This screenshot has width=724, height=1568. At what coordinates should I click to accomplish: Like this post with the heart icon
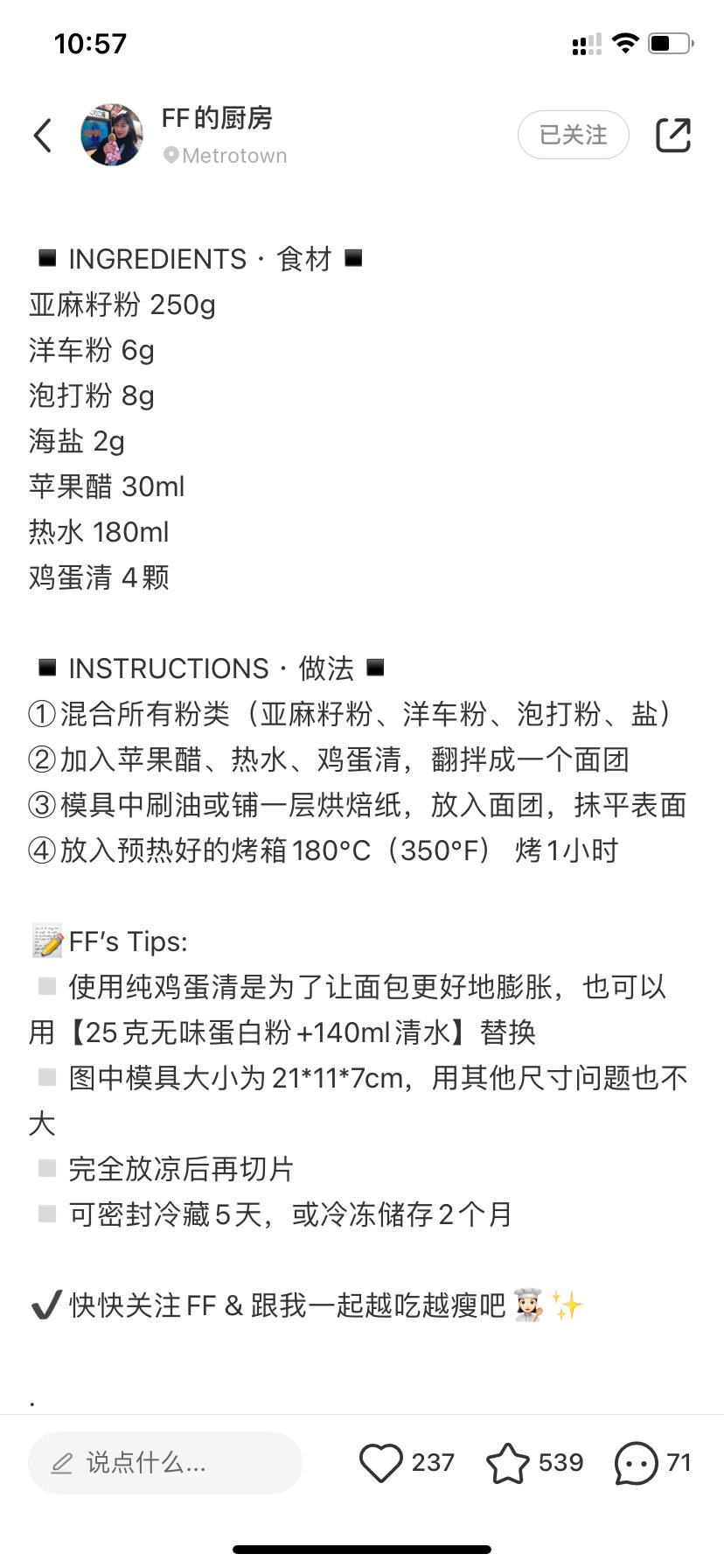tap(381, 1462)
